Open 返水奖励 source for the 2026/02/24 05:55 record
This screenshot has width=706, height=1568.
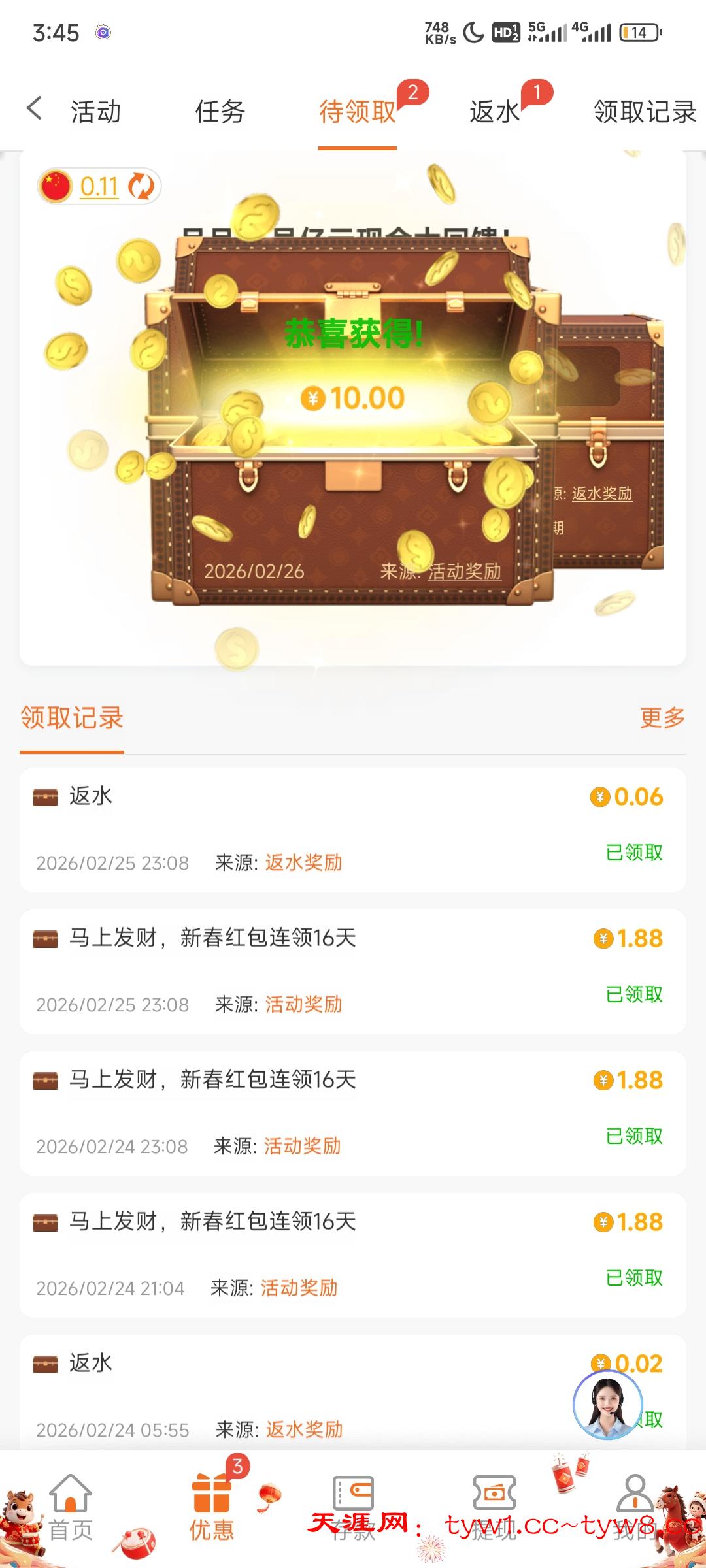pos(304,1429)
